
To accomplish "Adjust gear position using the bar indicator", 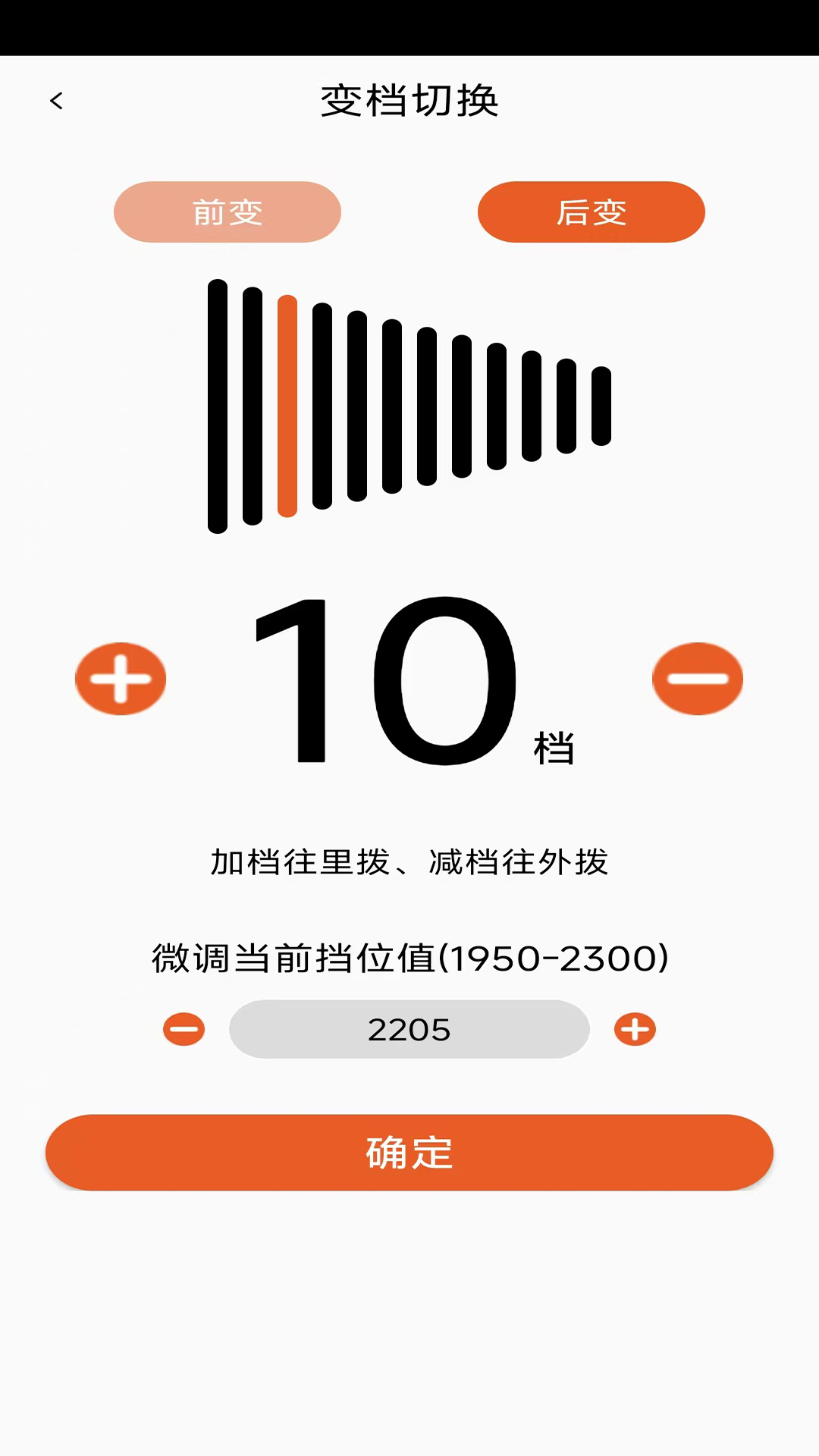I will pos(409,406).
